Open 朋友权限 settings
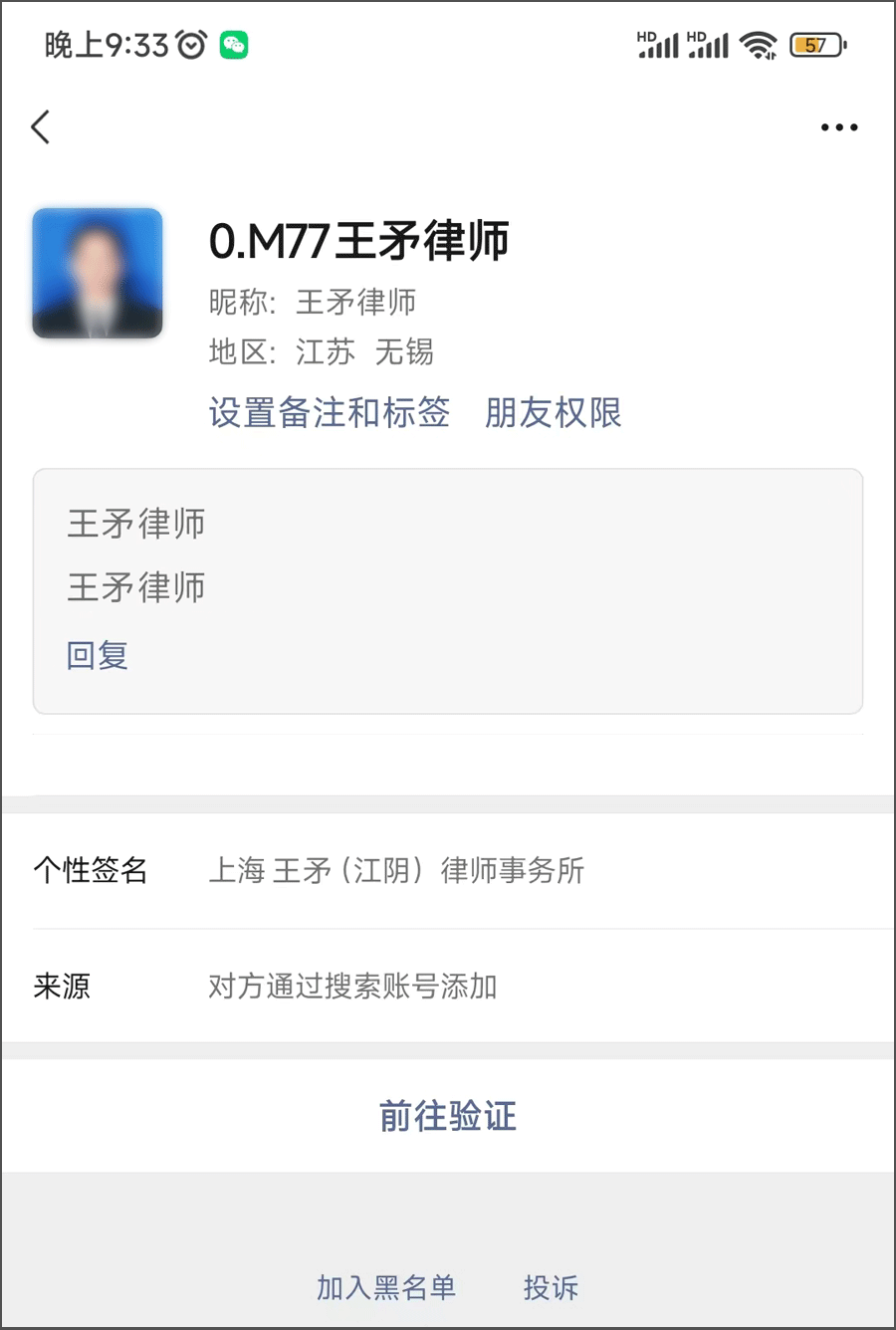 (x=553, y=412)
